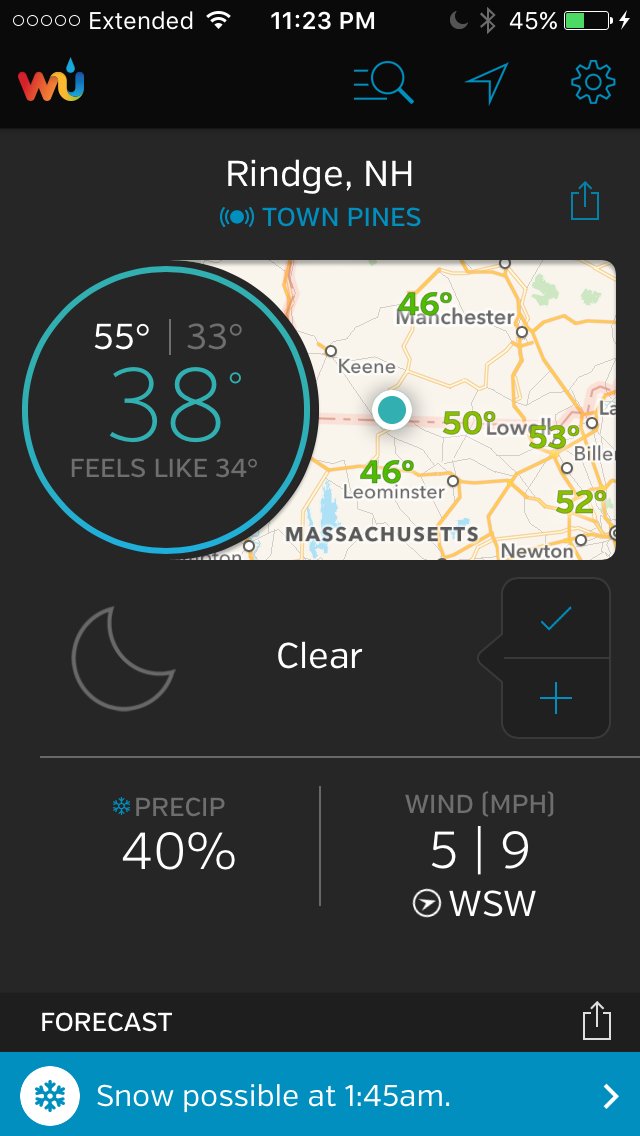The height and width of the screenshot is (1136, 640).
Task: Open the TOWN PINES weather station
Action: point(321,217)
